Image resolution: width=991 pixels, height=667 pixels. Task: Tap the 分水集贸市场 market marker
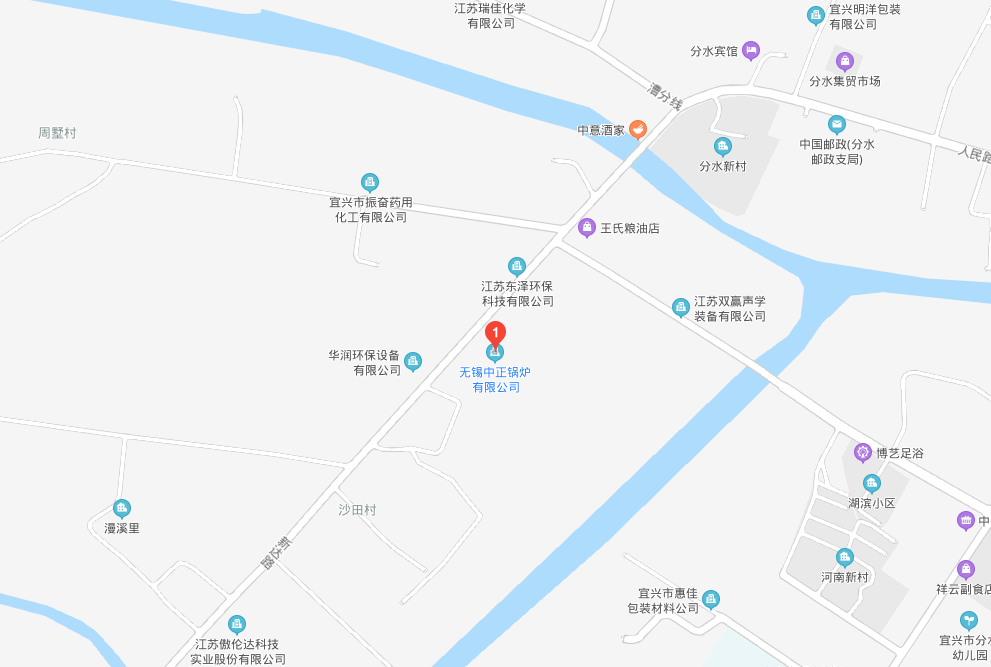845,61
